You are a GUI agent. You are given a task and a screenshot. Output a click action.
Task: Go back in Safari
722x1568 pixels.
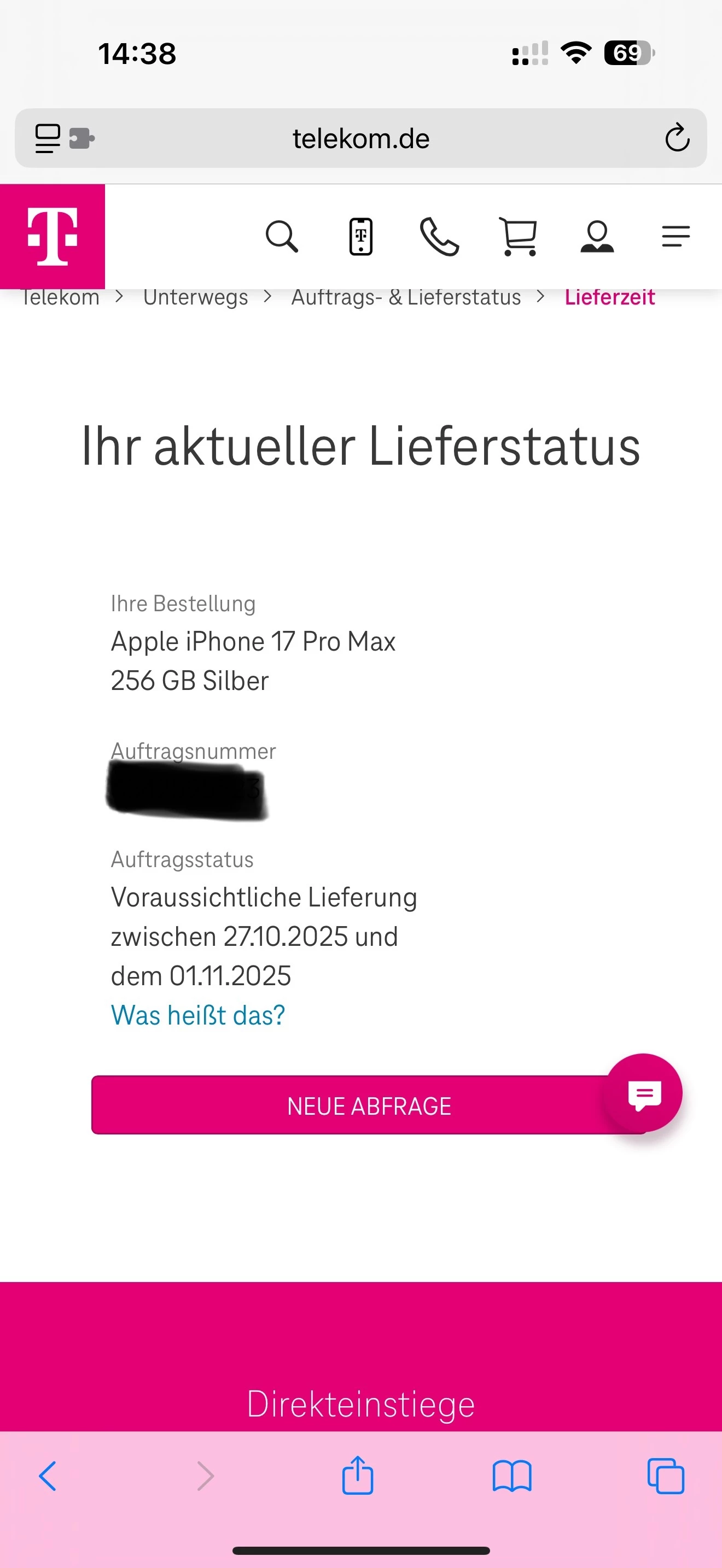click(x=48, y=1476)
